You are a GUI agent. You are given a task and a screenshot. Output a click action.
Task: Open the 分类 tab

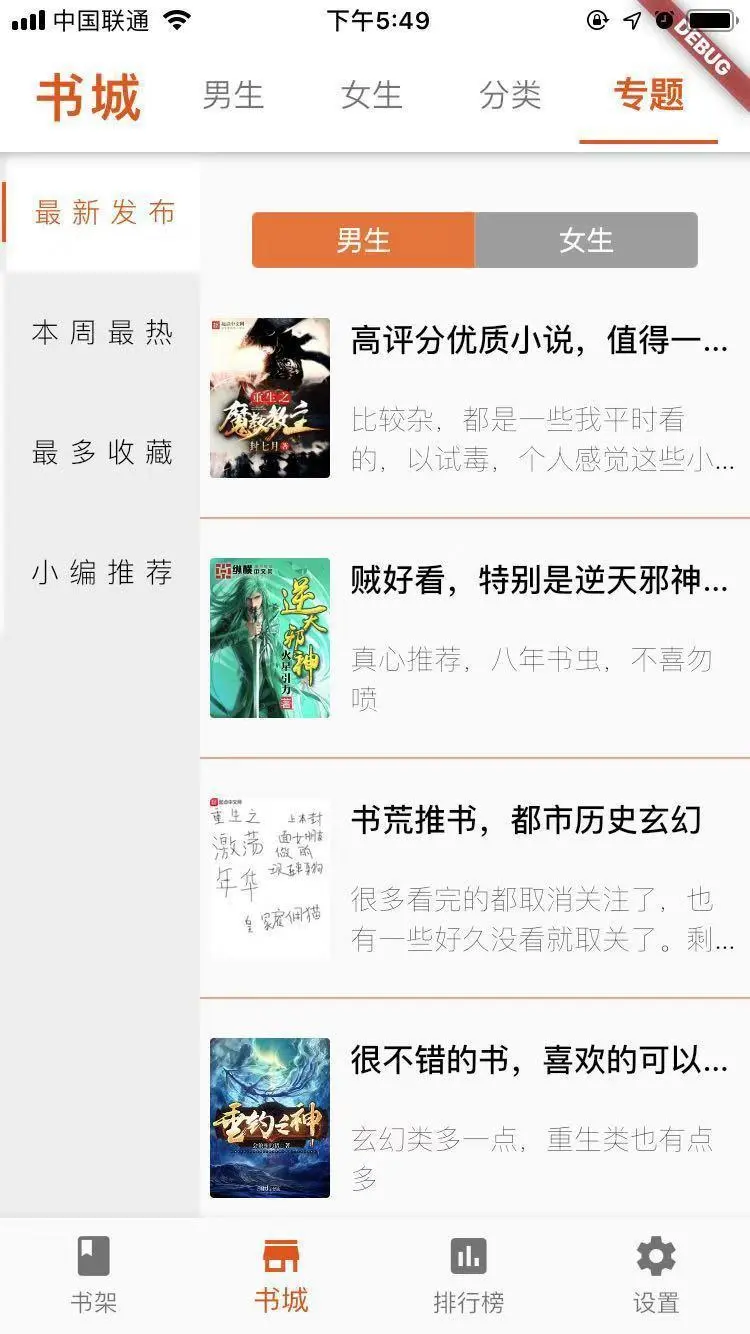pos(510,96)
